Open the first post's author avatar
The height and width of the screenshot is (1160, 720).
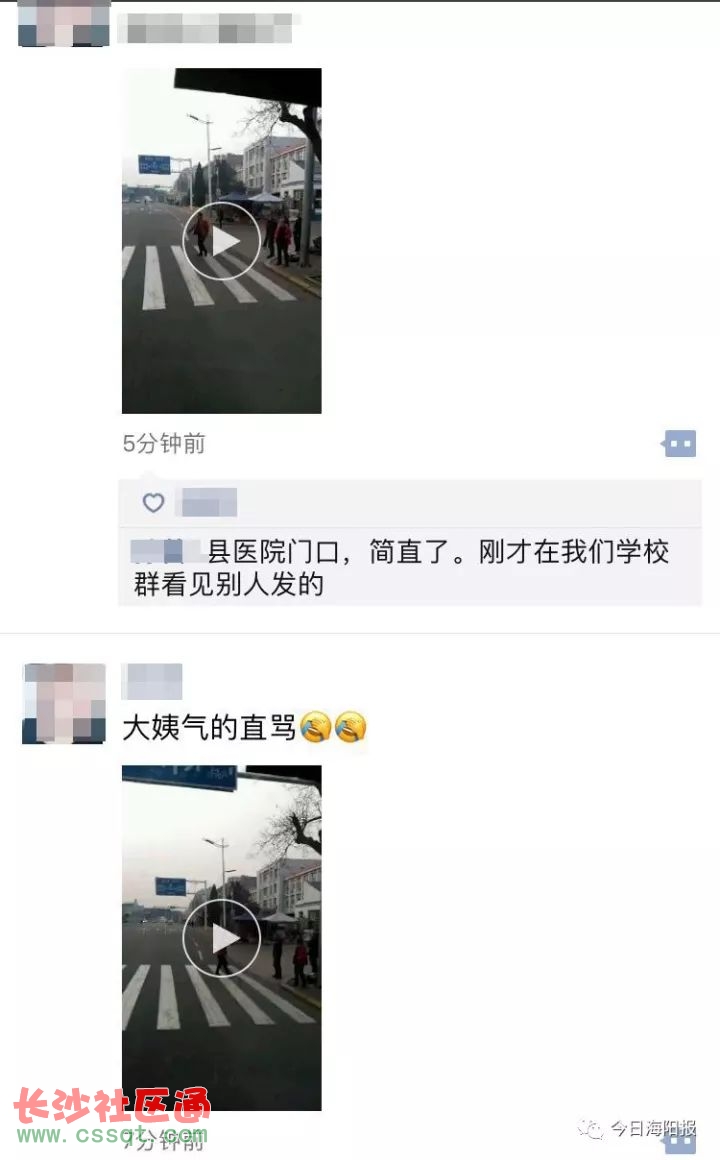click(64, 24)
